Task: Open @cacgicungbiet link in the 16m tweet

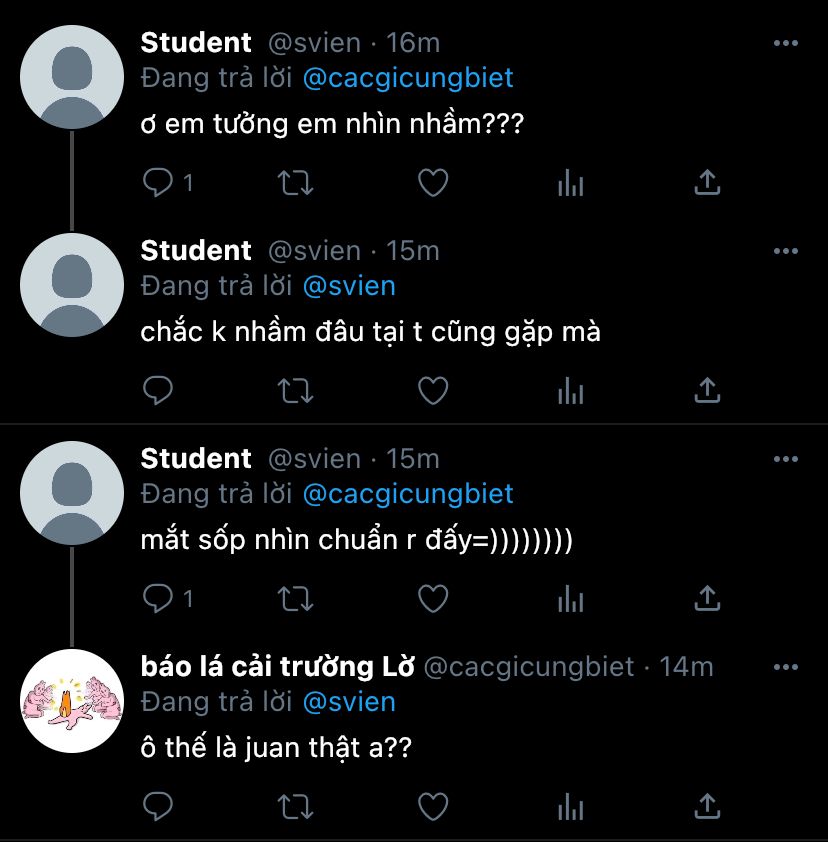Action: pyautogui.click(x=407, y=78)
